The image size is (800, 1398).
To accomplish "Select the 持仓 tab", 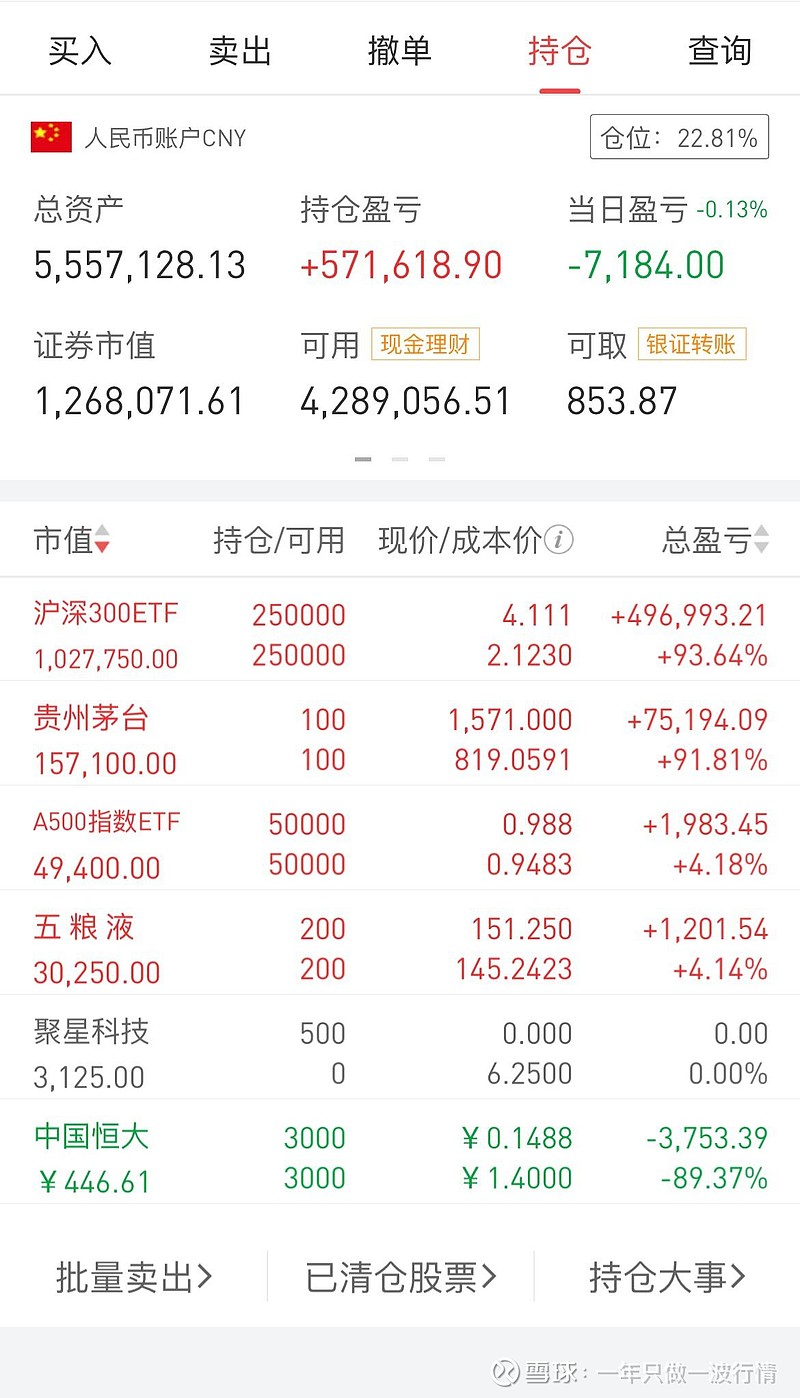I will point(560,50).
